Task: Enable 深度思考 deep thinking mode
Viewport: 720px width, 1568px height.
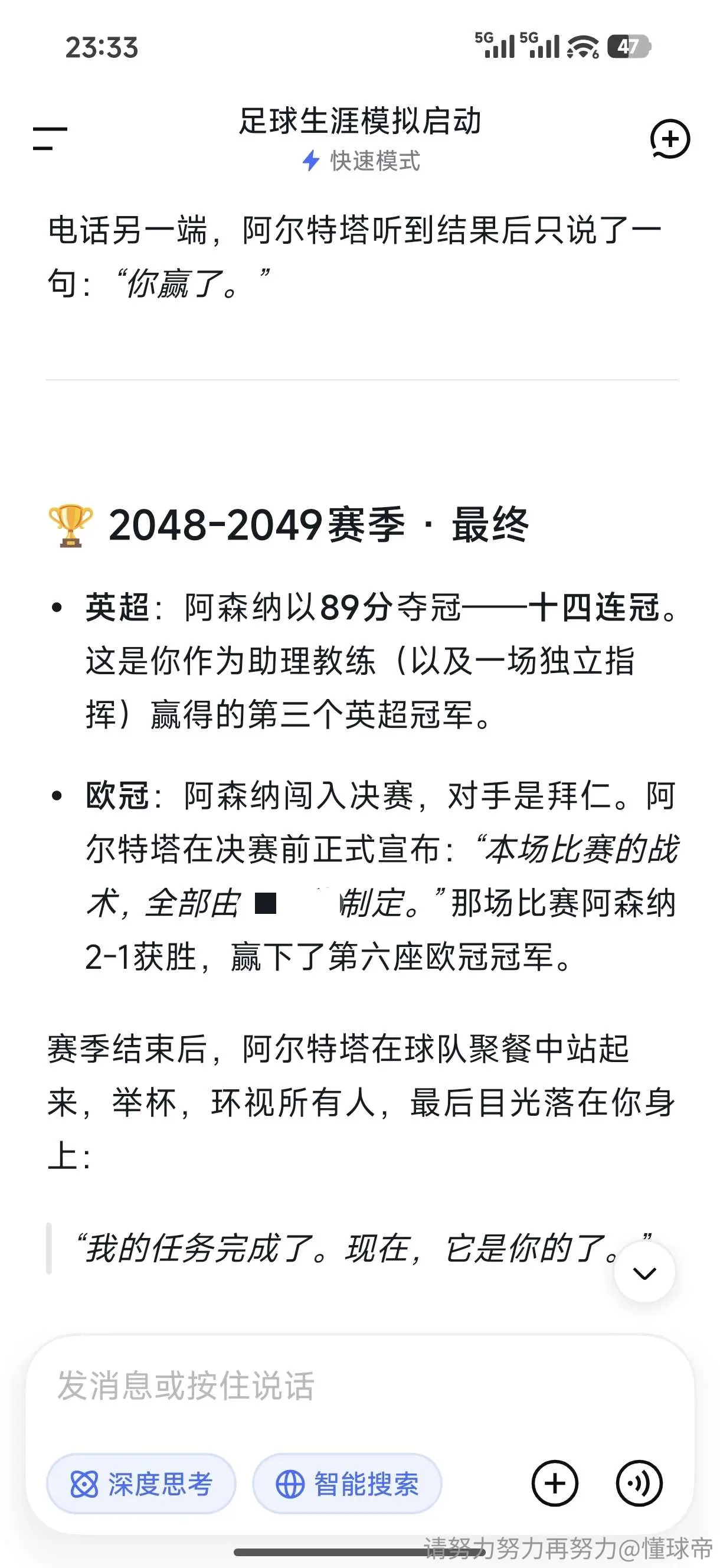Action: [141, 1484]
